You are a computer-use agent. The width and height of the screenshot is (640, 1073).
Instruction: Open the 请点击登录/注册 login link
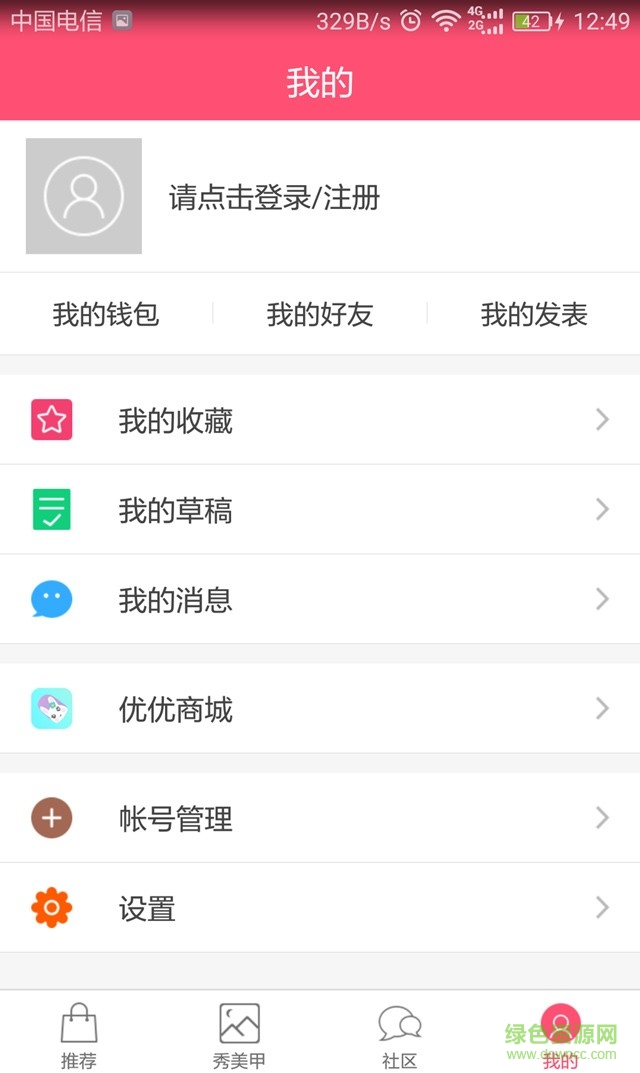(275, 197)
